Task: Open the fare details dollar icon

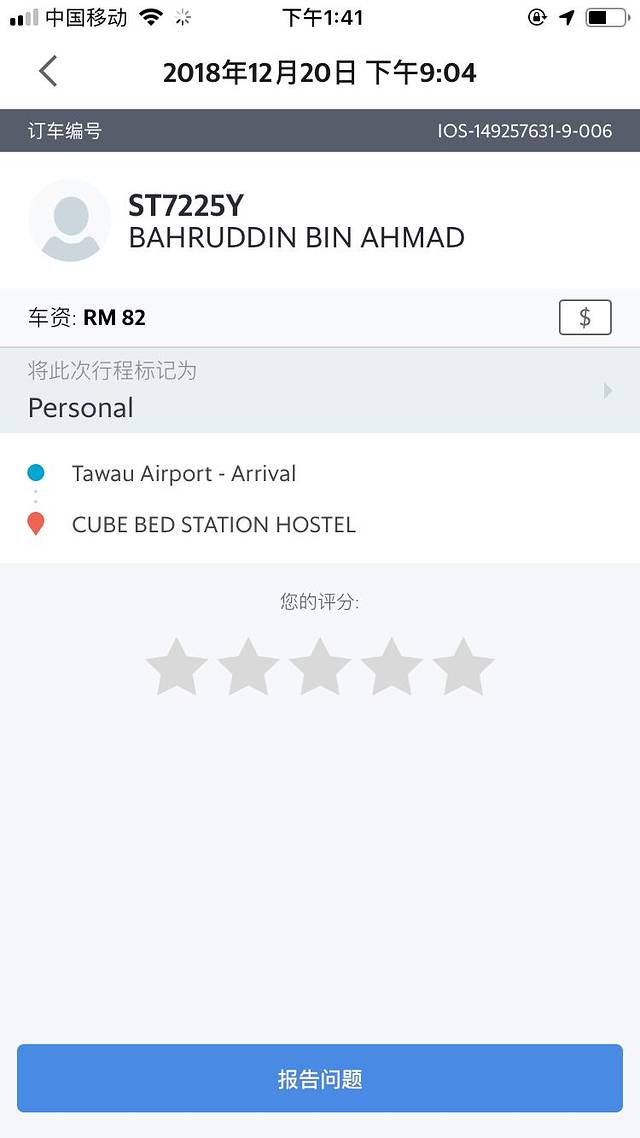Action: (585, 318)
